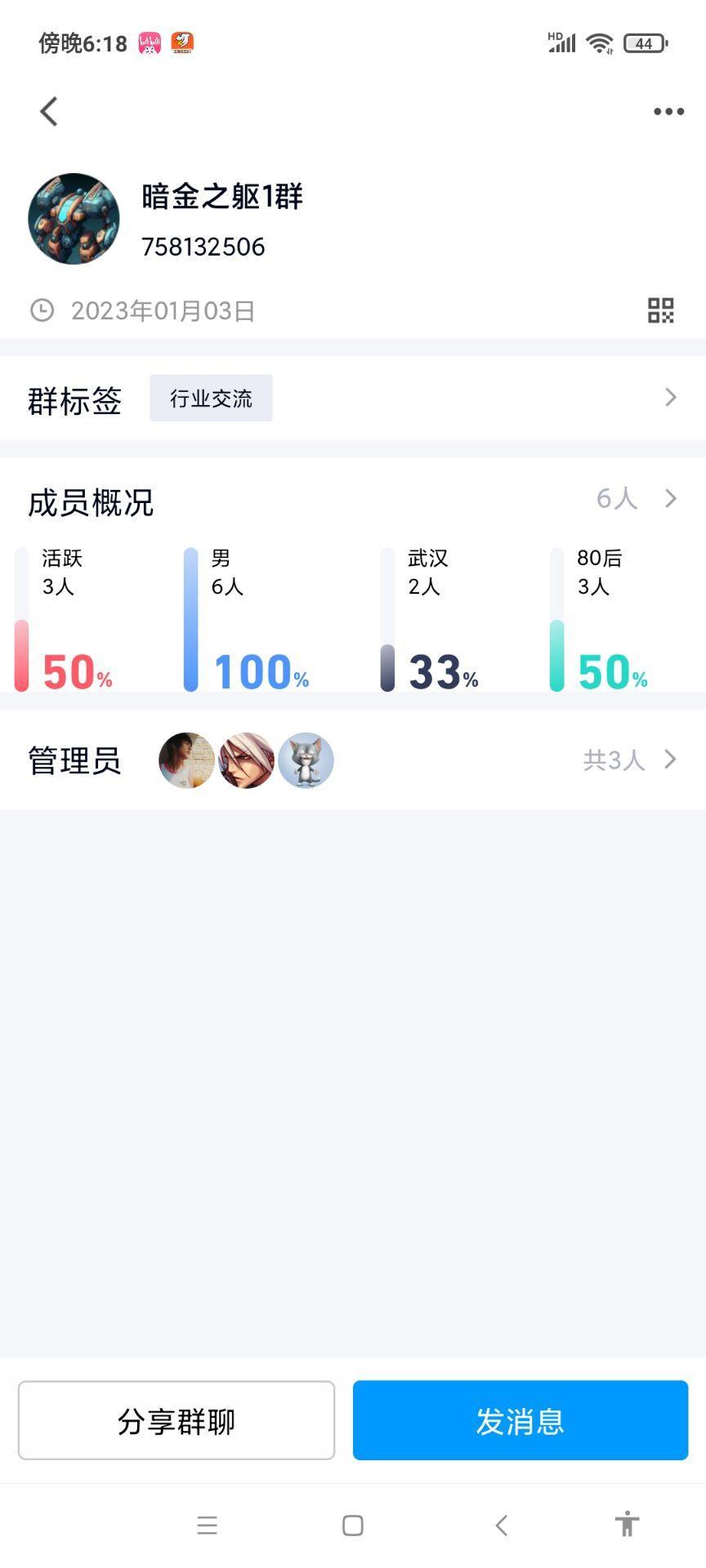Tap the accessibility icon in the navigation bar
The width and height of the screenshot is (706, 1568).
click(626, 1526)
